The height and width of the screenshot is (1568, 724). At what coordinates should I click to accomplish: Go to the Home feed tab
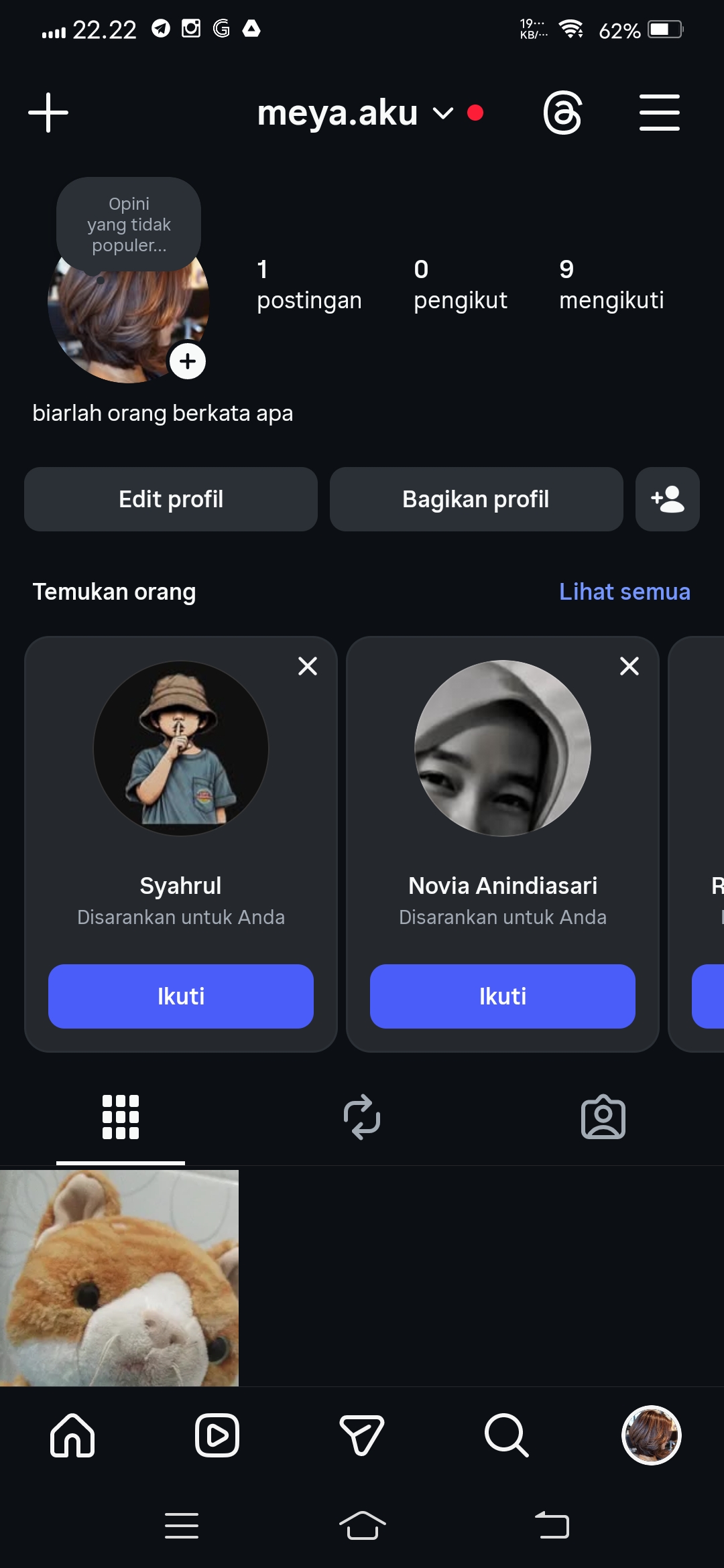72,1435
